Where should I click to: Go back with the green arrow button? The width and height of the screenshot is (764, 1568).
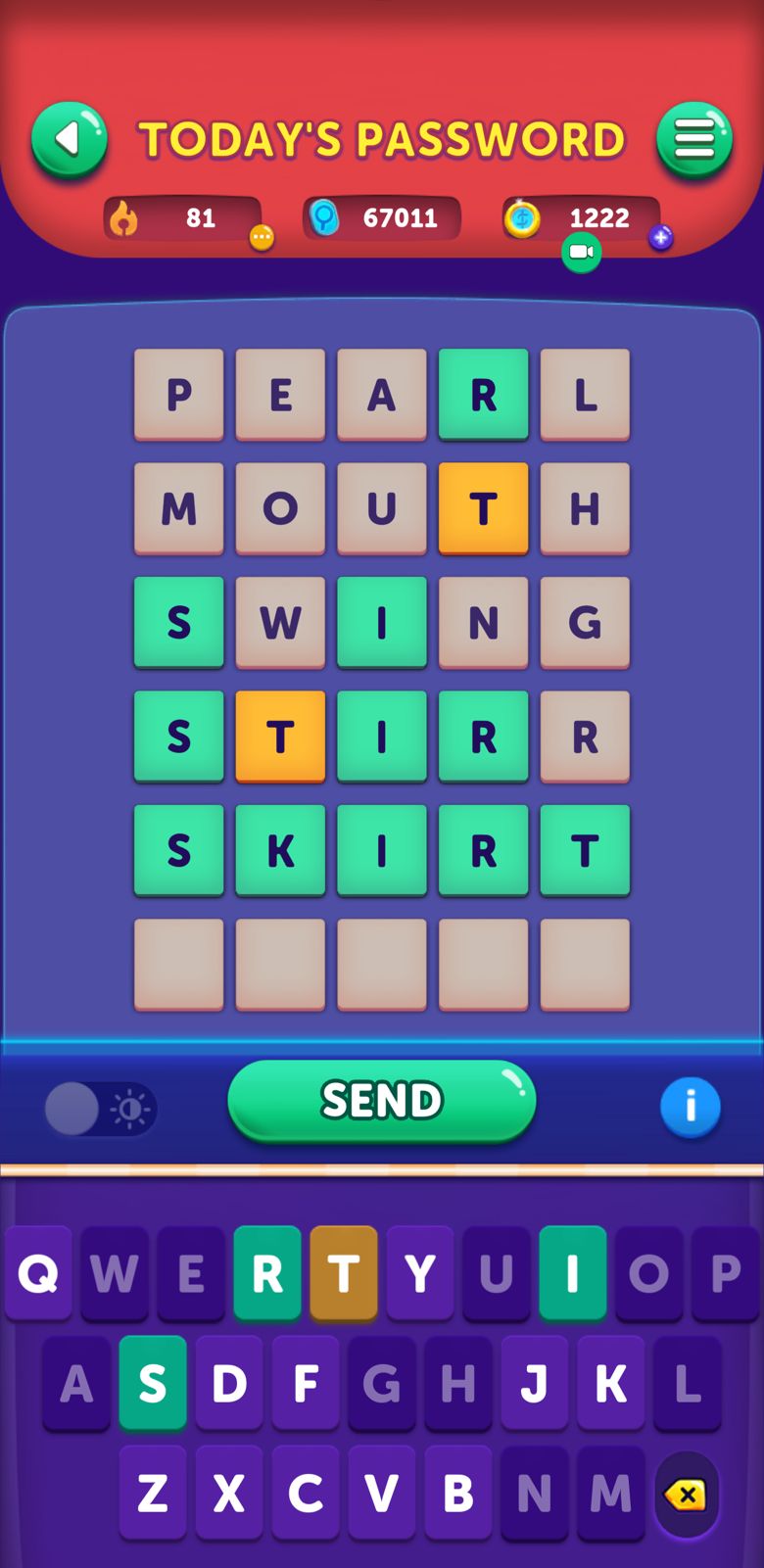pyautogui.click(x=69, y=140)
